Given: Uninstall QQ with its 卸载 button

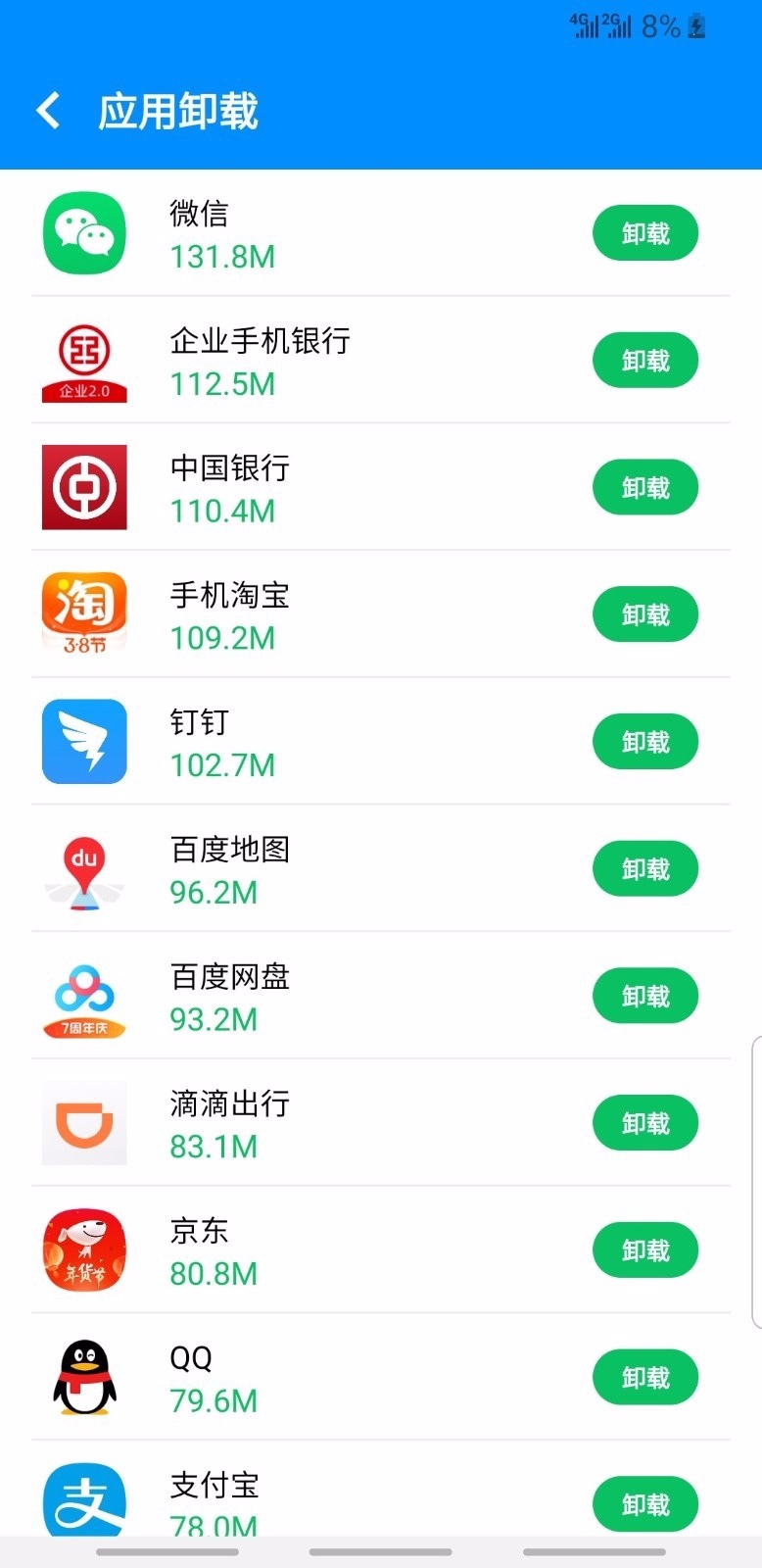Looking at the screenshot, I should pos(644,1377).
